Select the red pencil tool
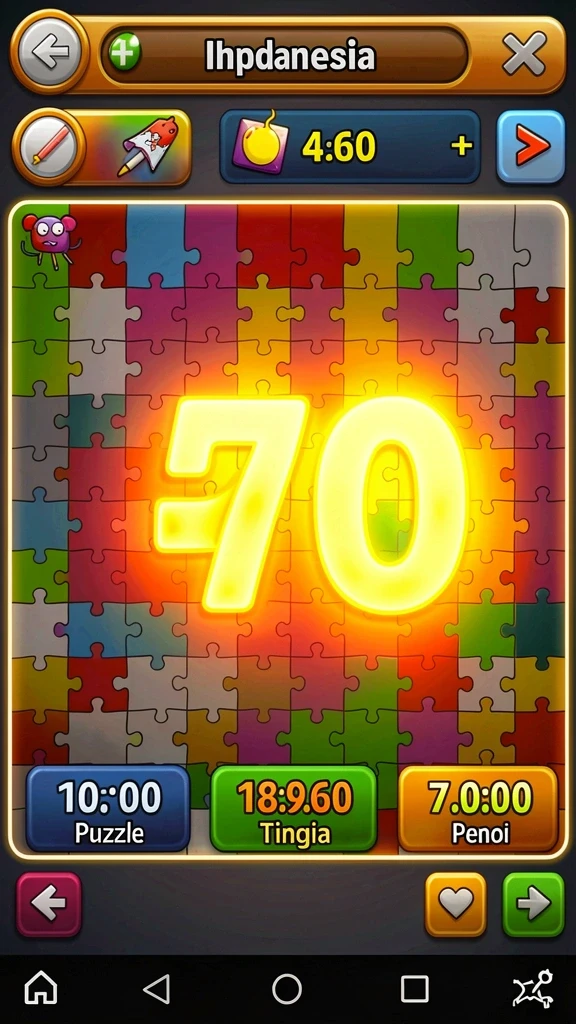Viewport: 576px width, 1024px height. coord(49,147)
